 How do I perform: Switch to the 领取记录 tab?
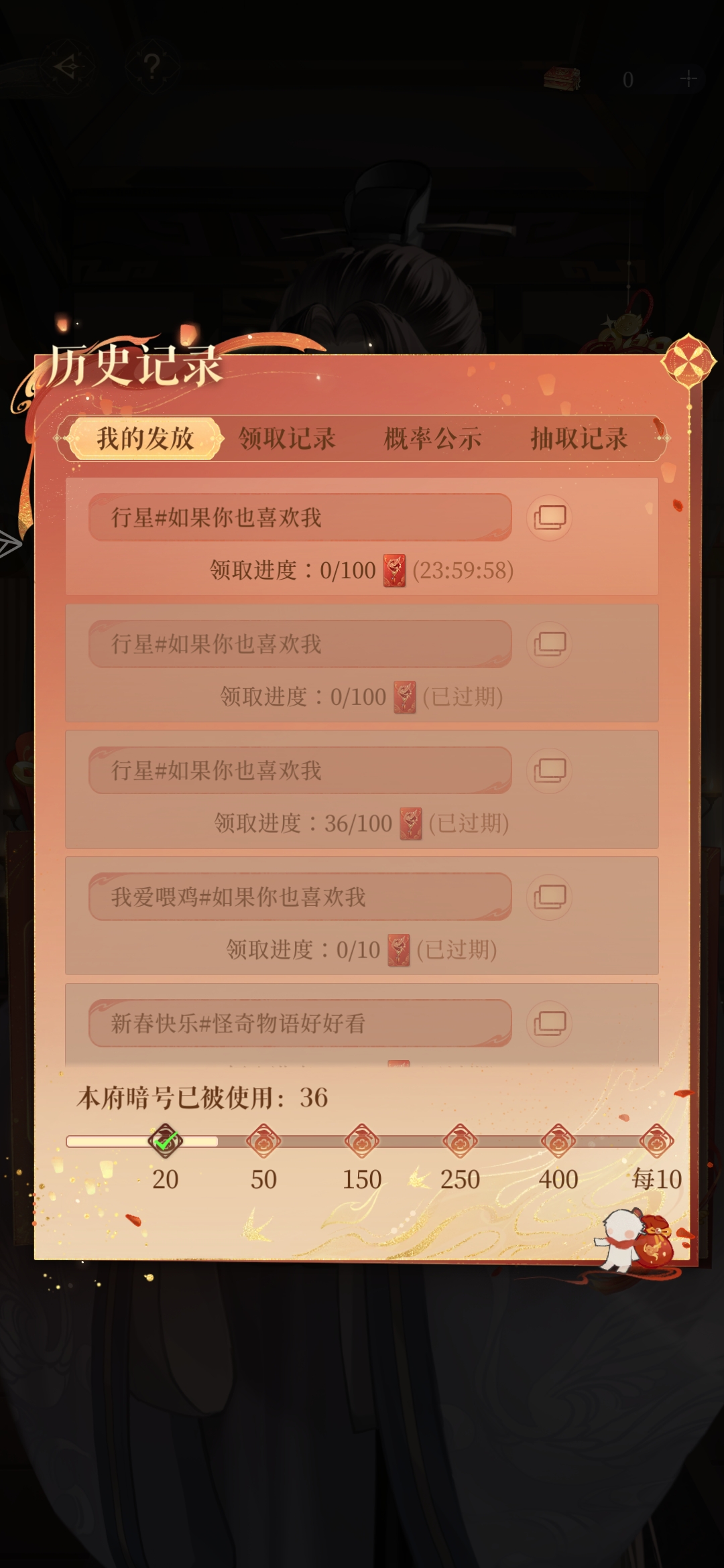287,439
